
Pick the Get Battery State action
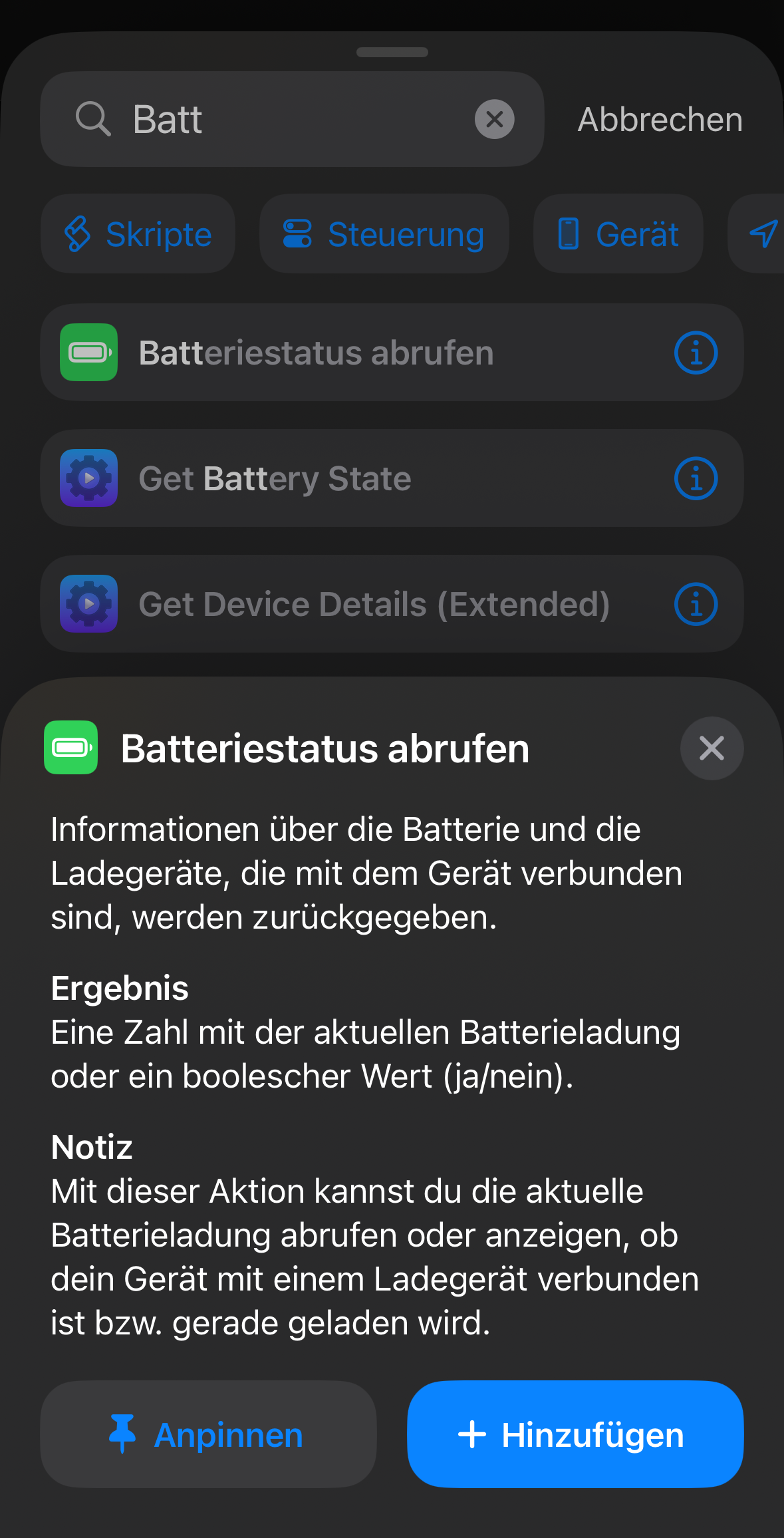(275, 478)
